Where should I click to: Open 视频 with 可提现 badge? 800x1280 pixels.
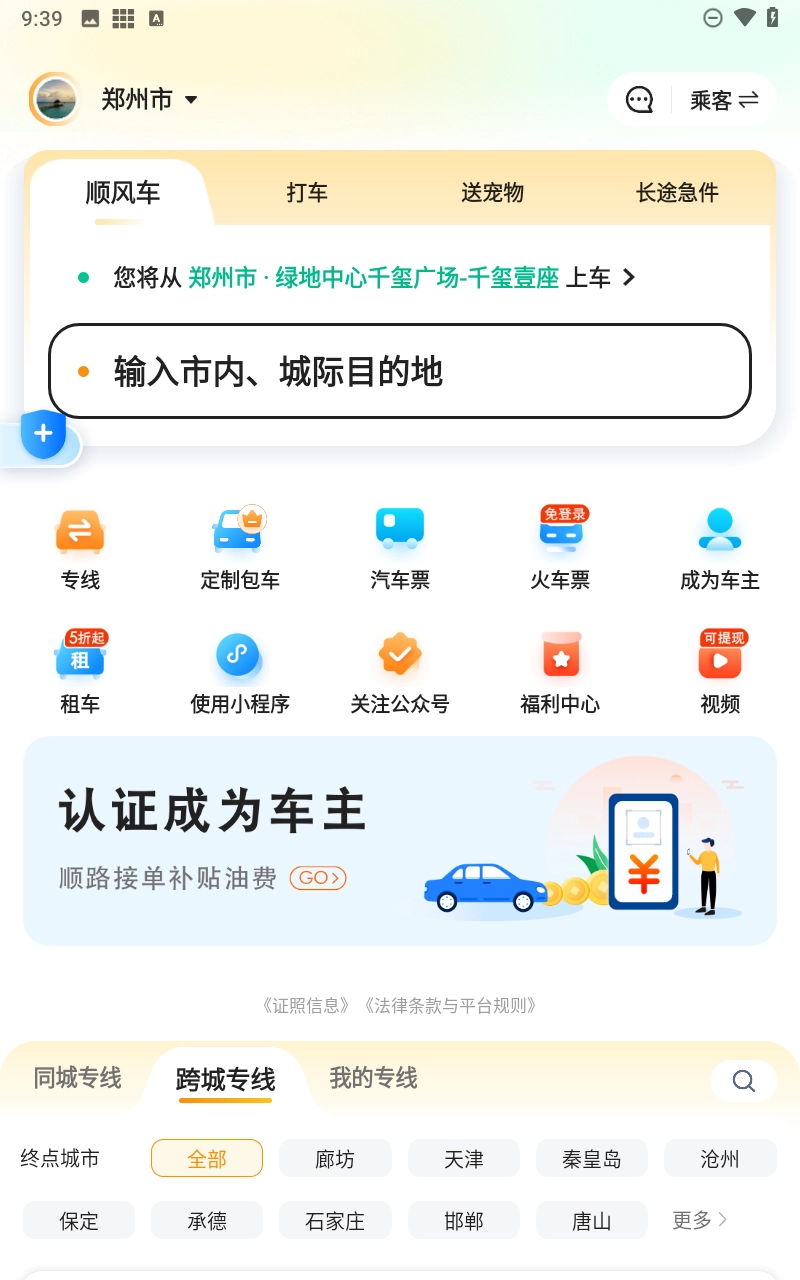coord(720,668)
